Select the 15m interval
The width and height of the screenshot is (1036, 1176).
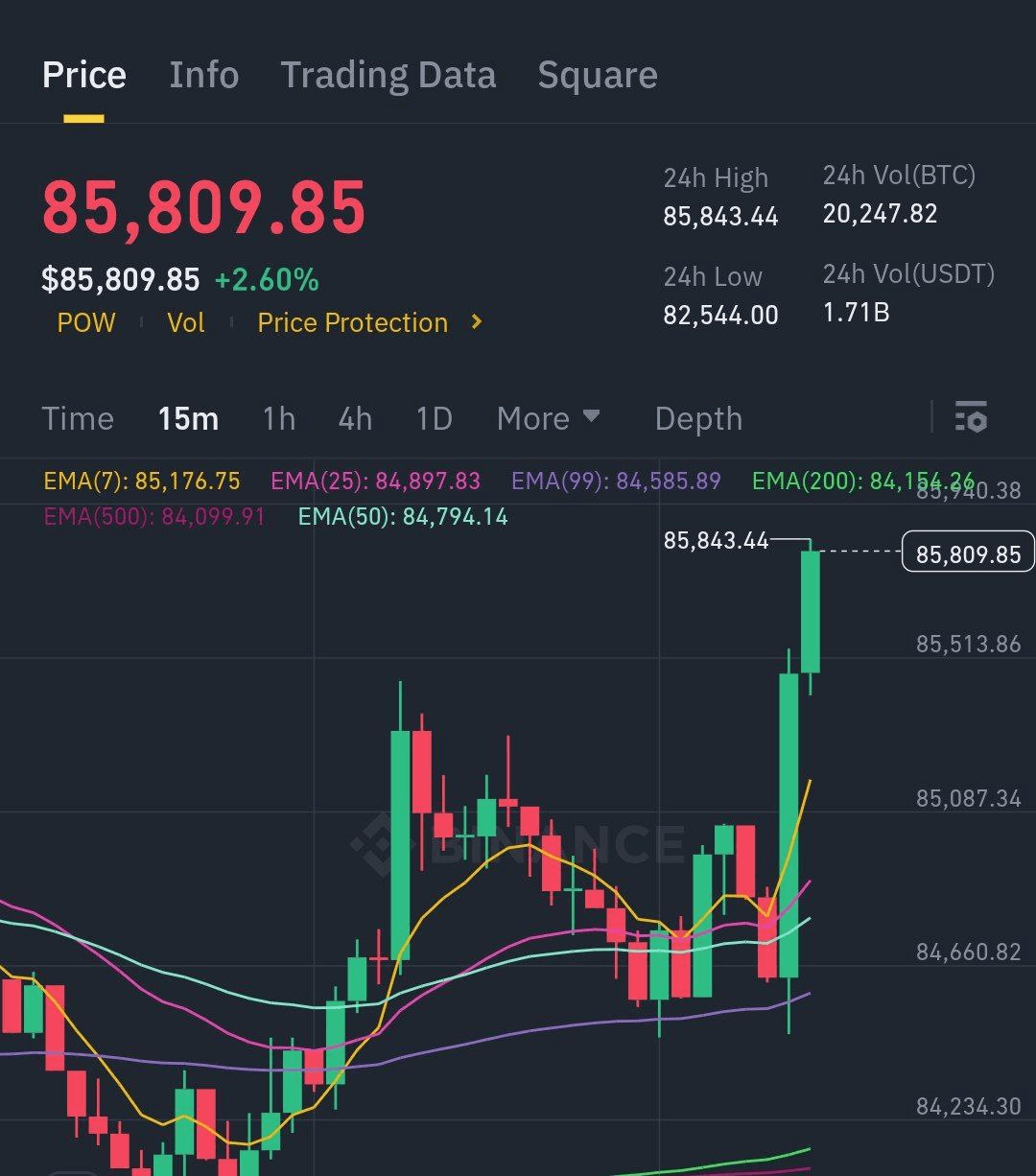(x=188, y=419)
